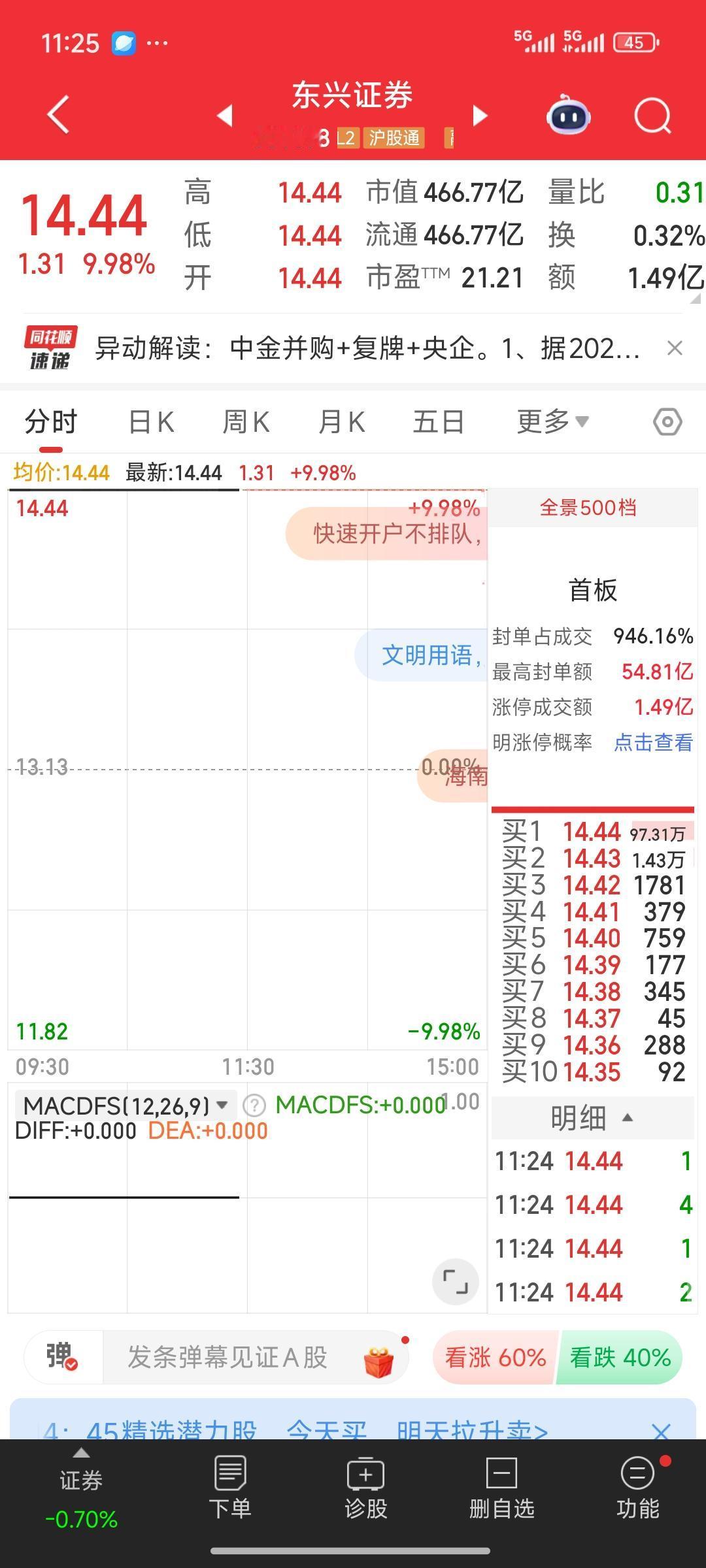Toggle the danmaku bullet-comment switch
706x1568 pixels.
pyautogui.click(x=63, y=1356)
